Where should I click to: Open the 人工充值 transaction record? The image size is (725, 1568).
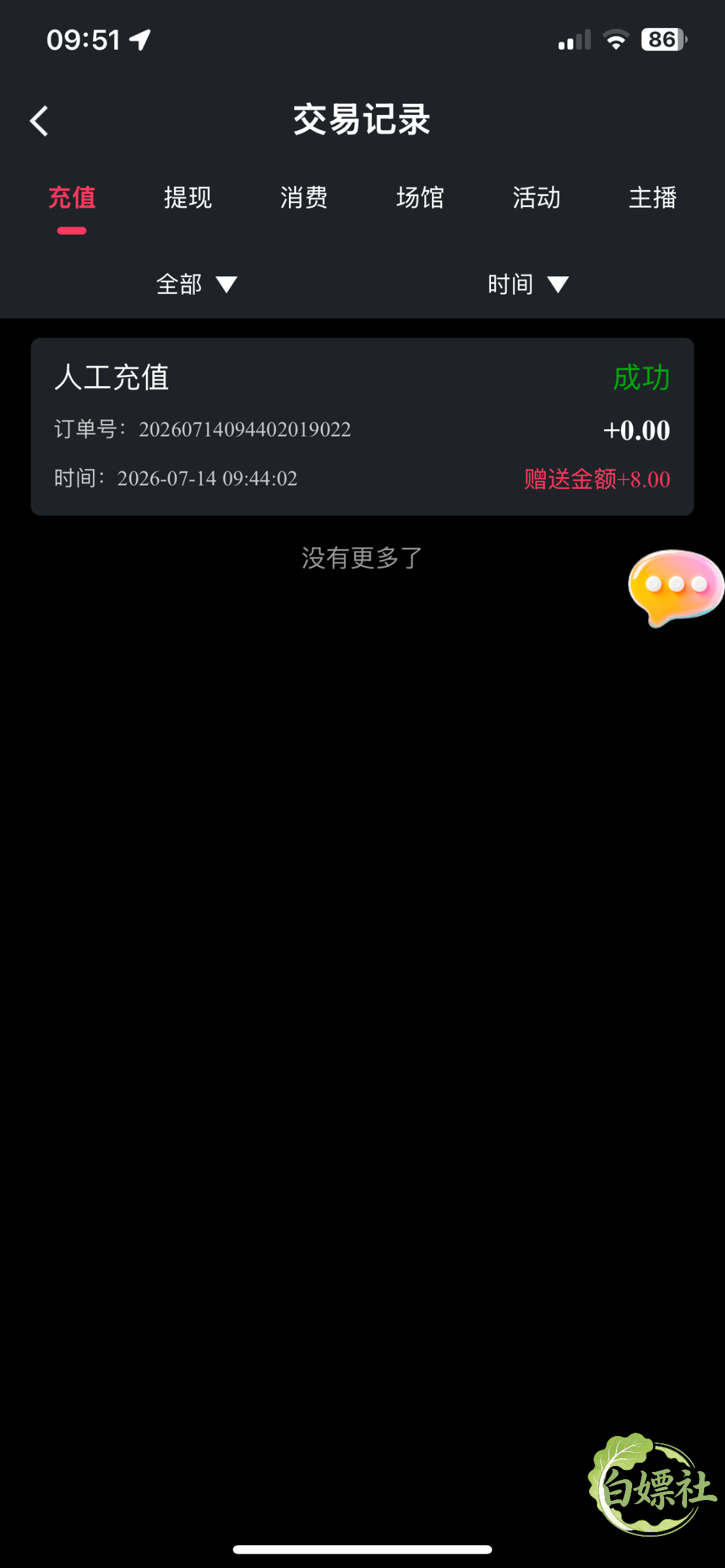click(362, 427)
